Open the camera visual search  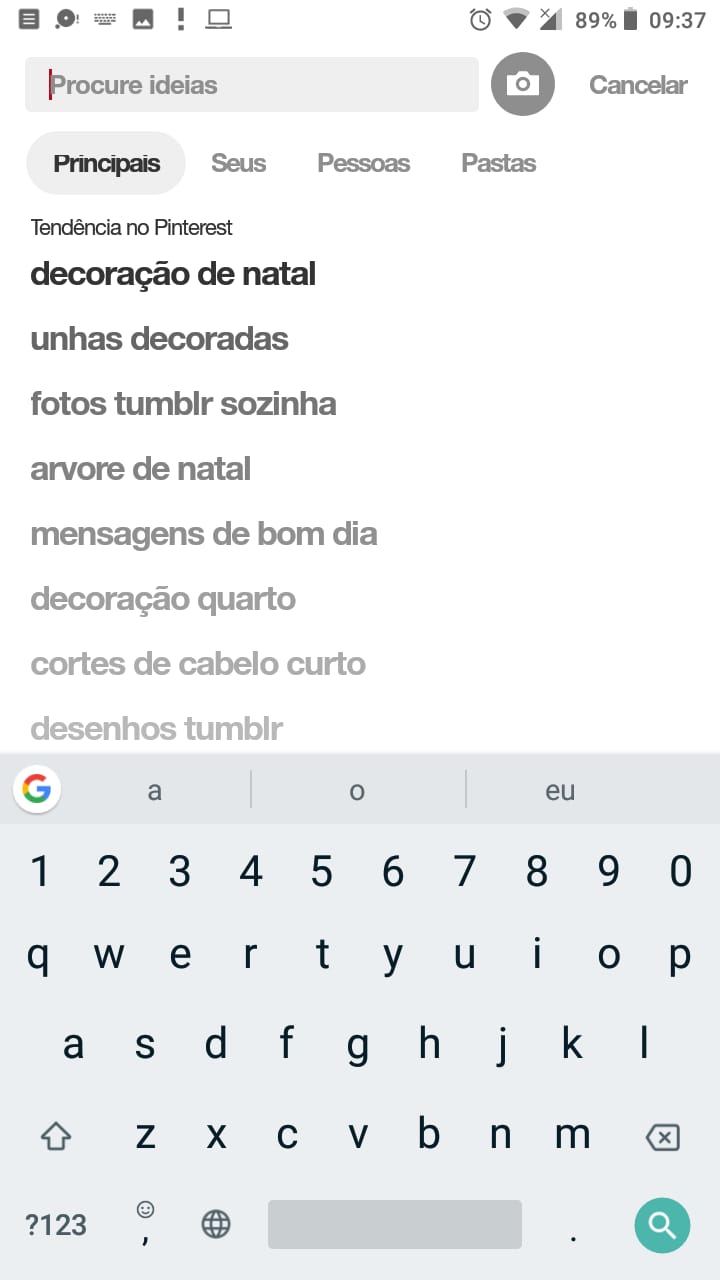tap(522, 84)
